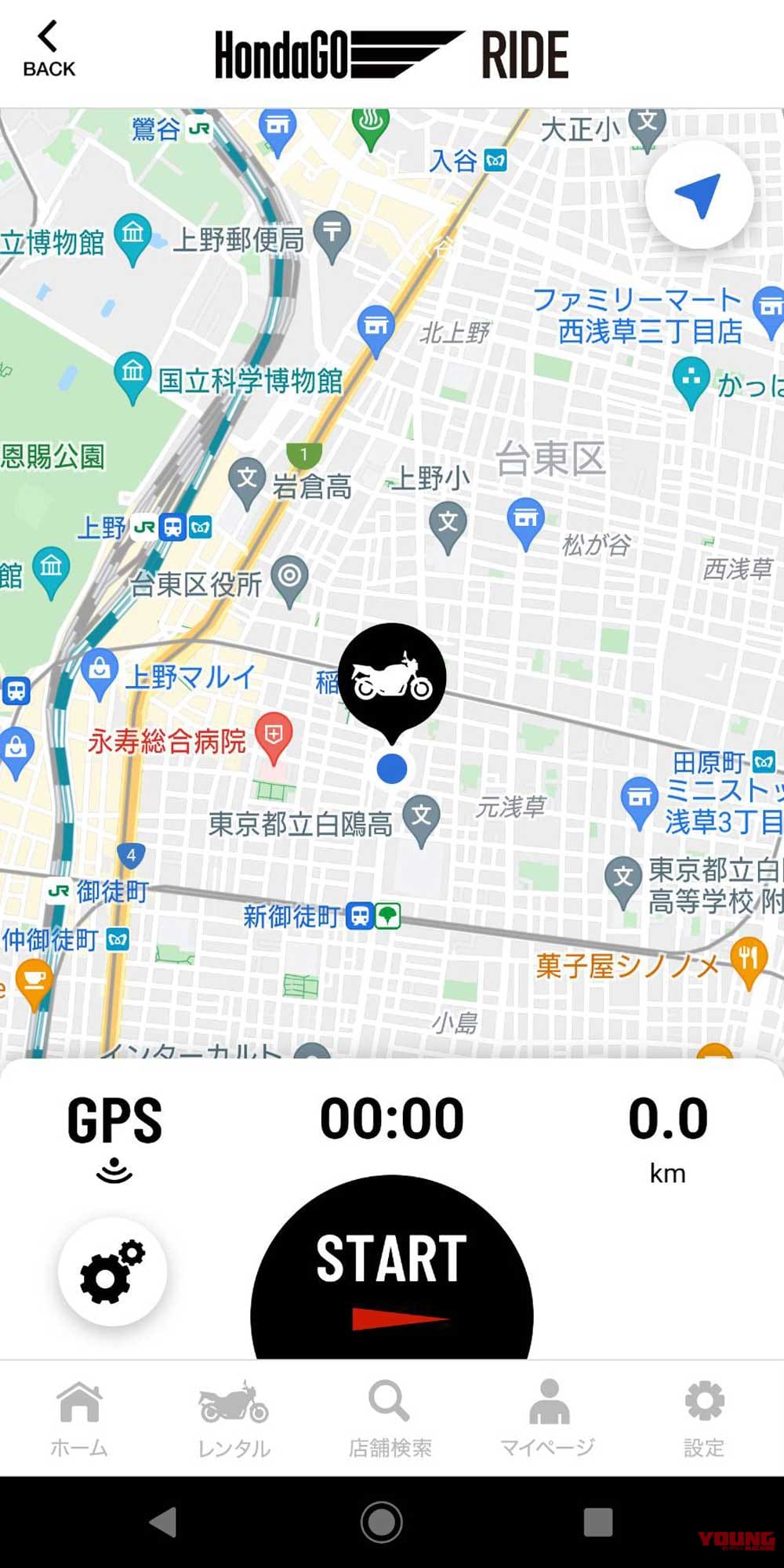Go back using the BACK arrow
Viewport: 784px width, 1568px height.
(x=49, y=49)
